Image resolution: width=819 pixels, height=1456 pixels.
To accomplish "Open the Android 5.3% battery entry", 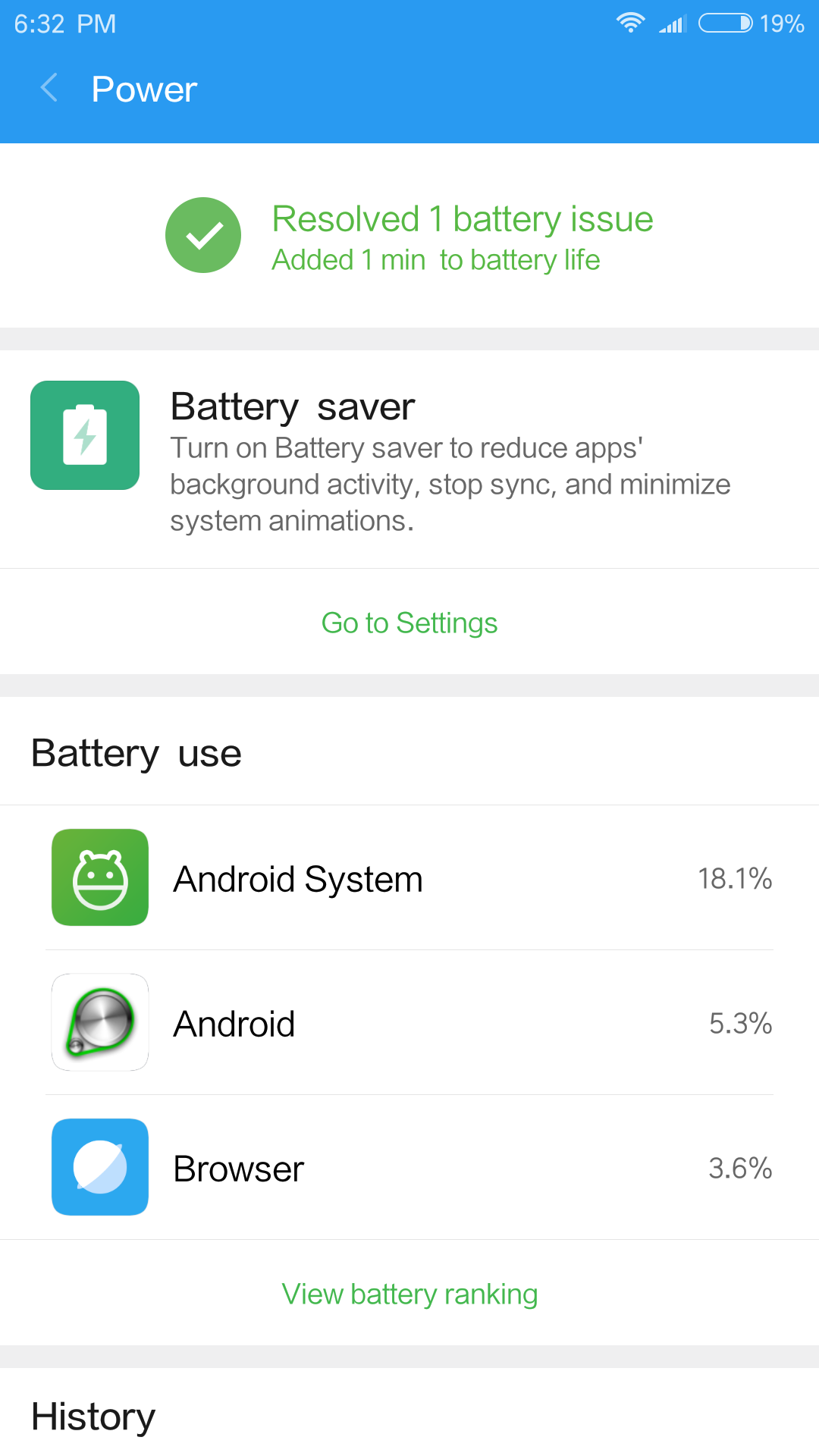I will coord(409,1022).
